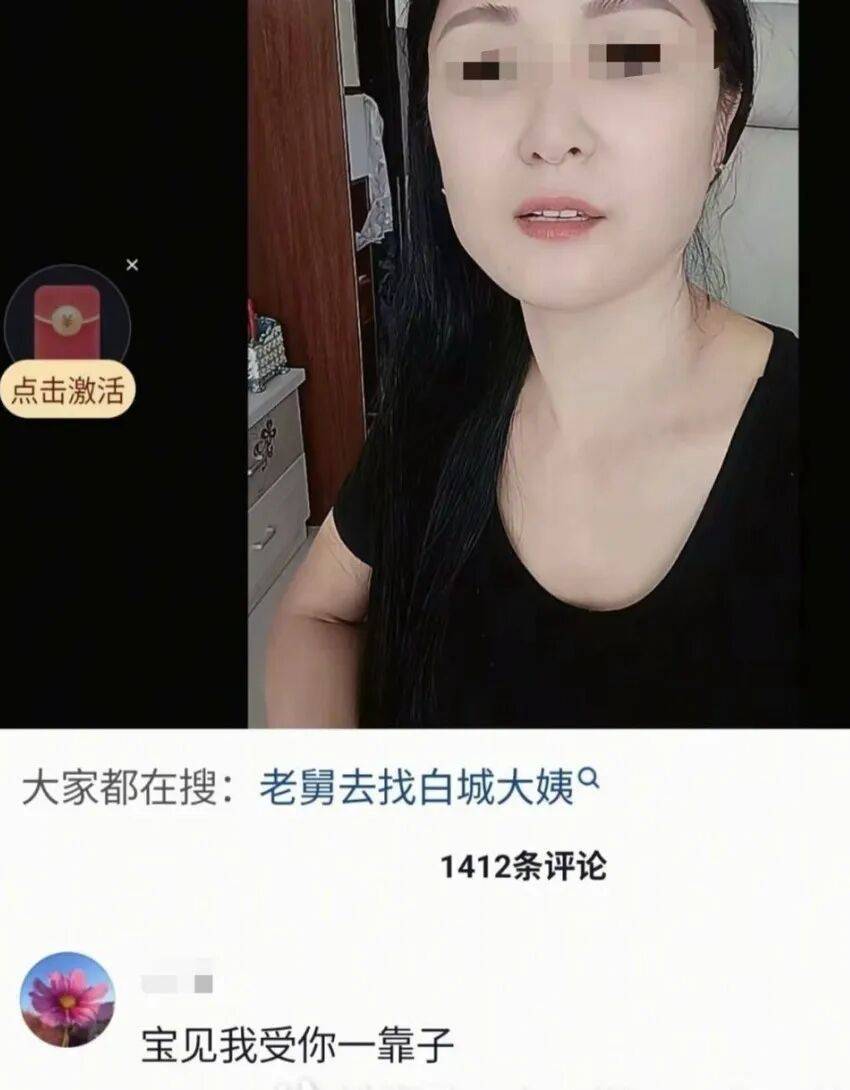Search the suggested 老舅去找白城大姨 link

[x=417, y=788]
